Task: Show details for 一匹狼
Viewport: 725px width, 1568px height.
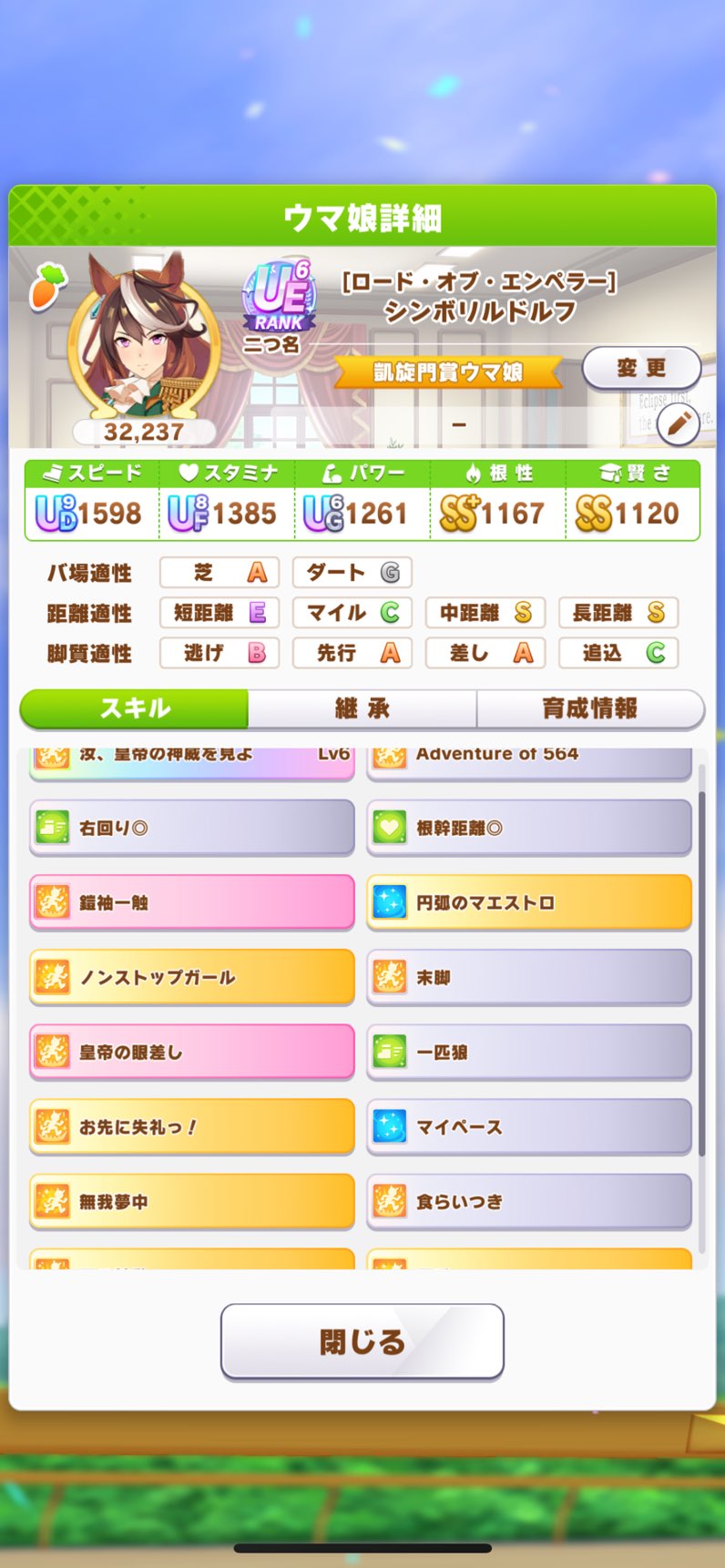Action: [529, 1052]
